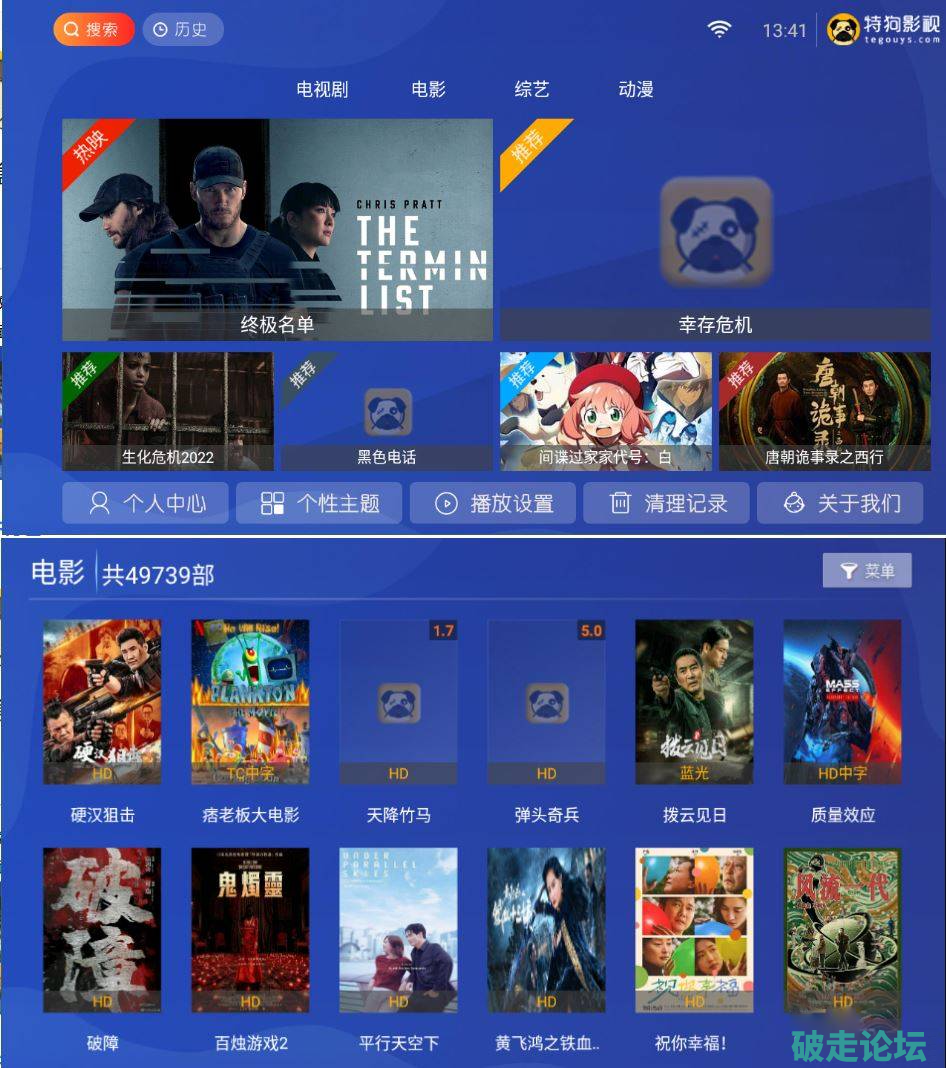
Task: Switch to the 电视剧 tab
Action: [322, 89]
